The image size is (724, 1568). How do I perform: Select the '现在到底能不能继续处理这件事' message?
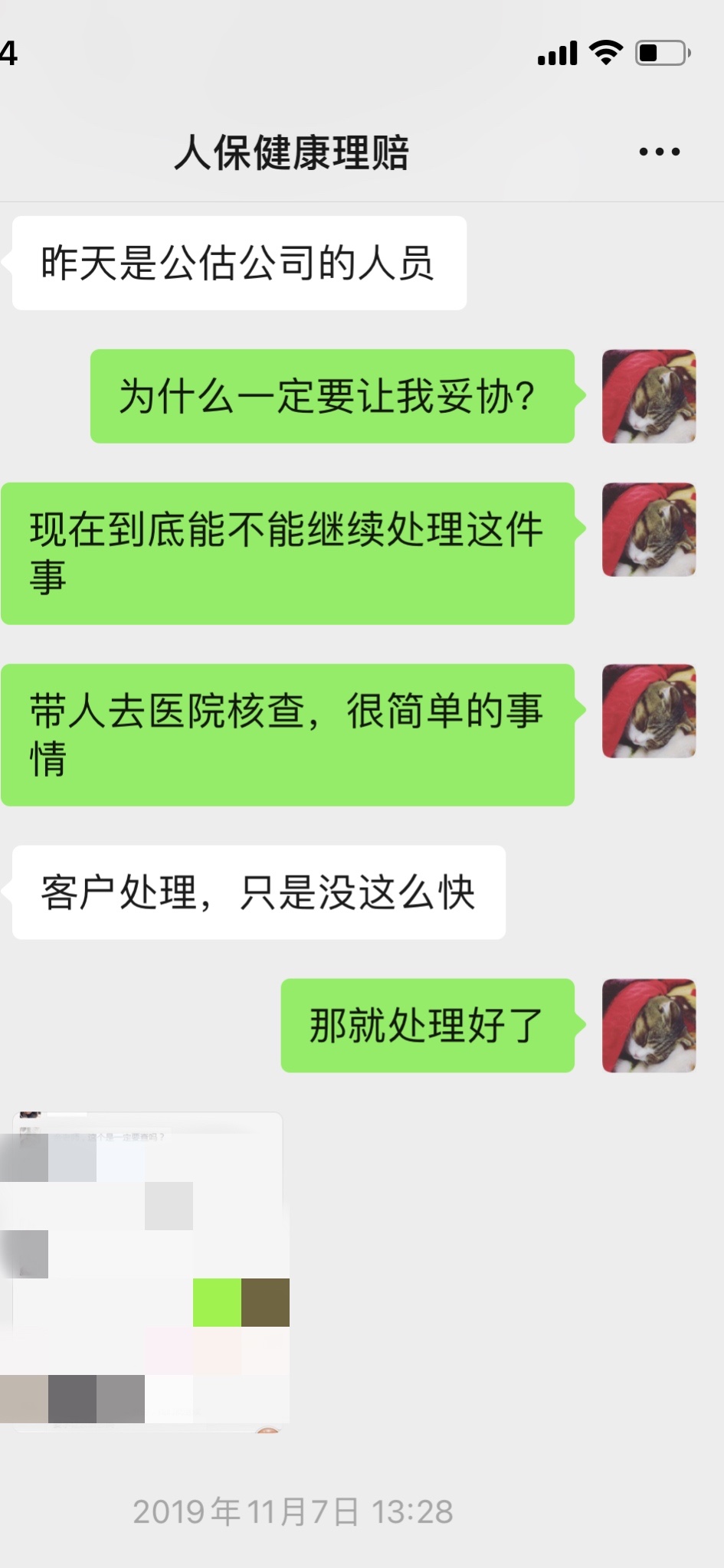click(x=287, y=552)
